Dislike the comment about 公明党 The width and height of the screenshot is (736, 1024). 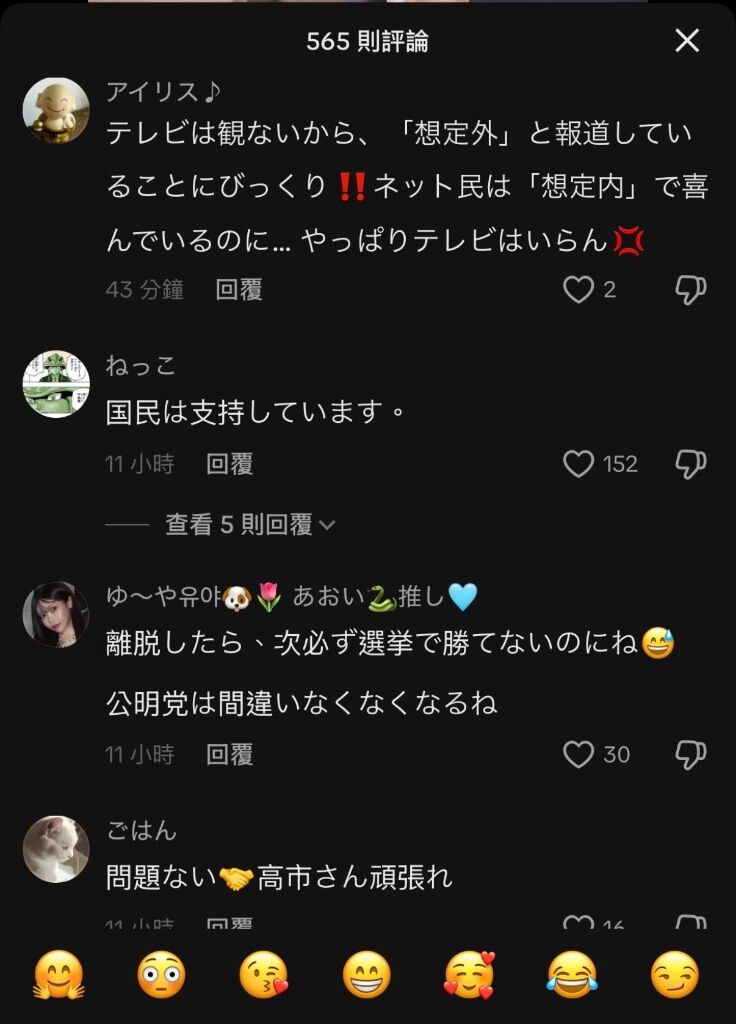pos(691,754)
